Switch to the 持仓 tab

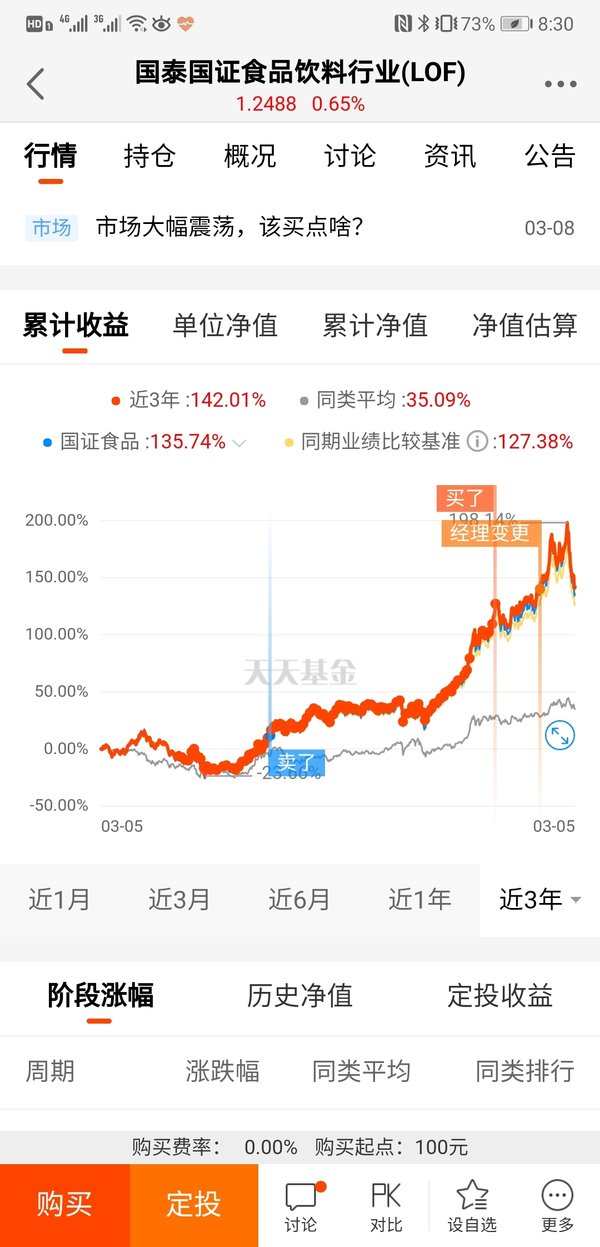tap(149, 156)
